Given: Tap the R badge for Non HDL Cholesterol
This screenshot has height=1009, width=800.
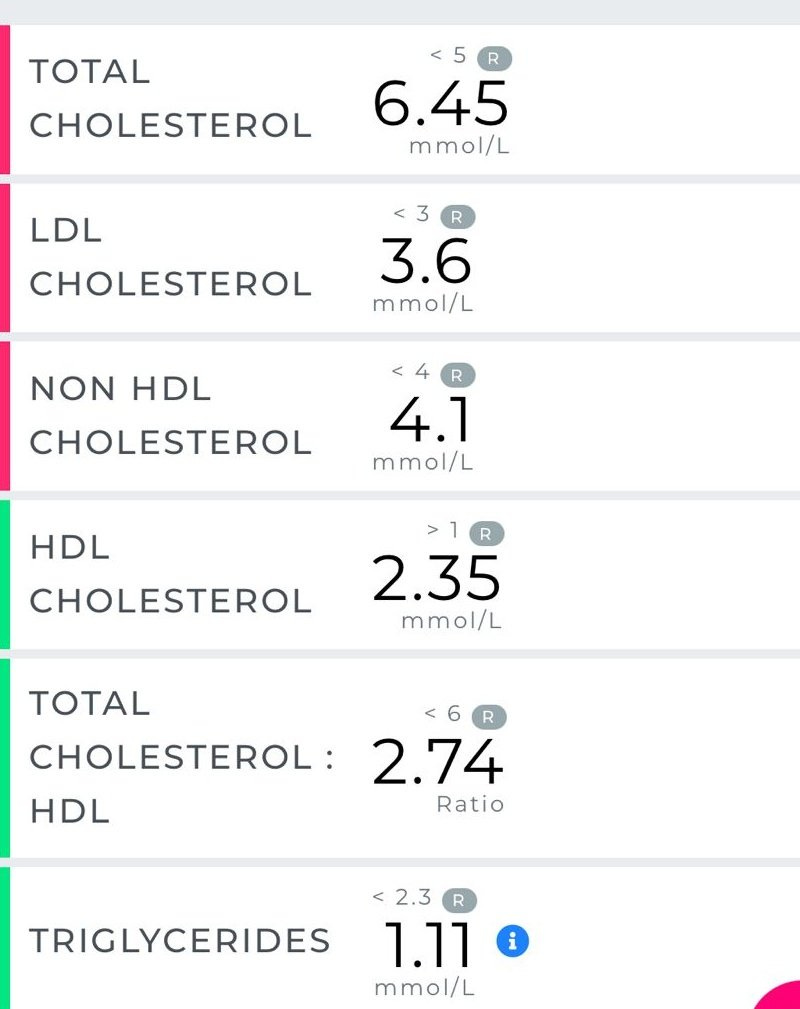Looking at the screenshot, I should point(457,375).
